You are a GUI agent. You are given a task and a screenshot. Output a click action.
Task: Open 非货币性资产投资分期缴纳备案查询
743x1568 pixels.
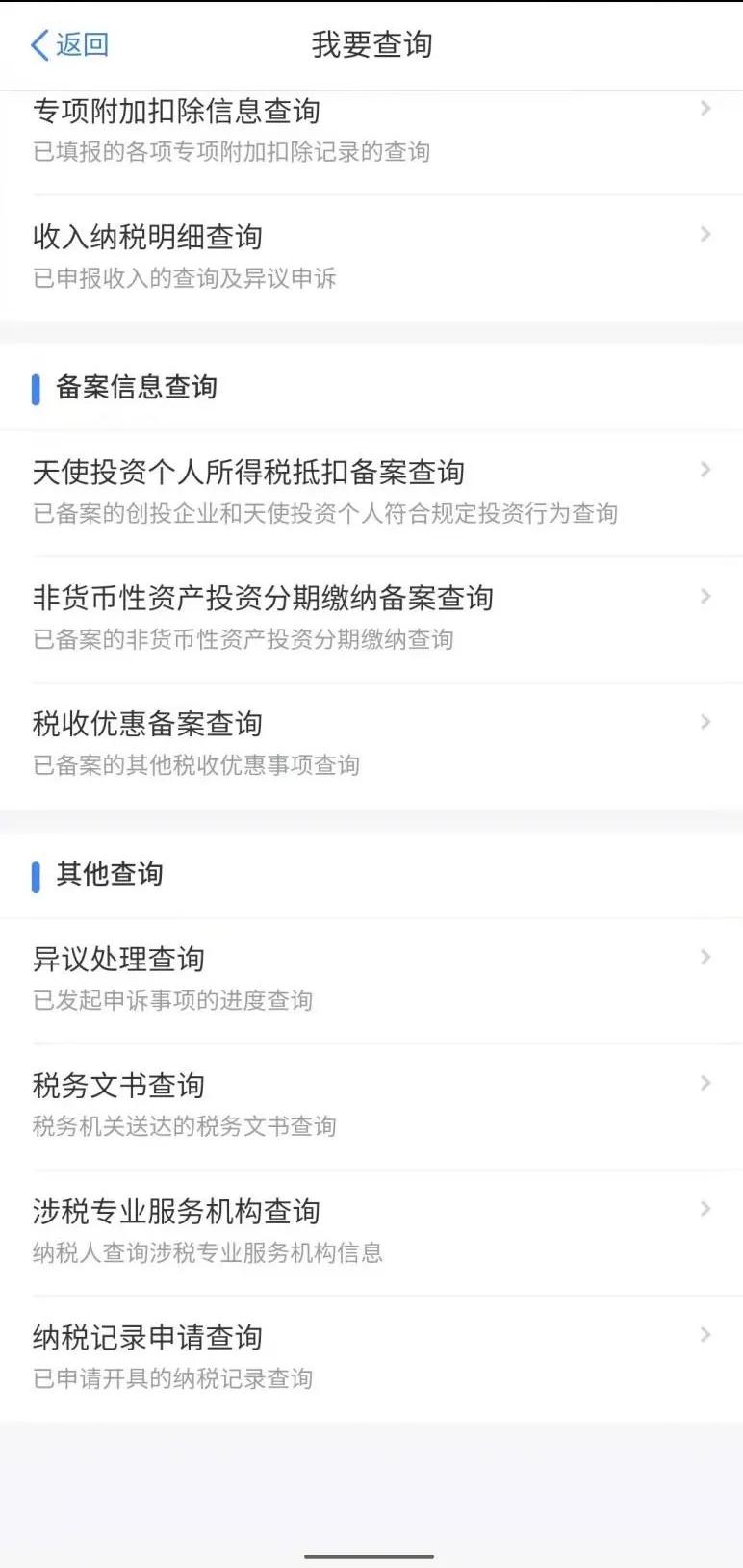pos(262,597)
